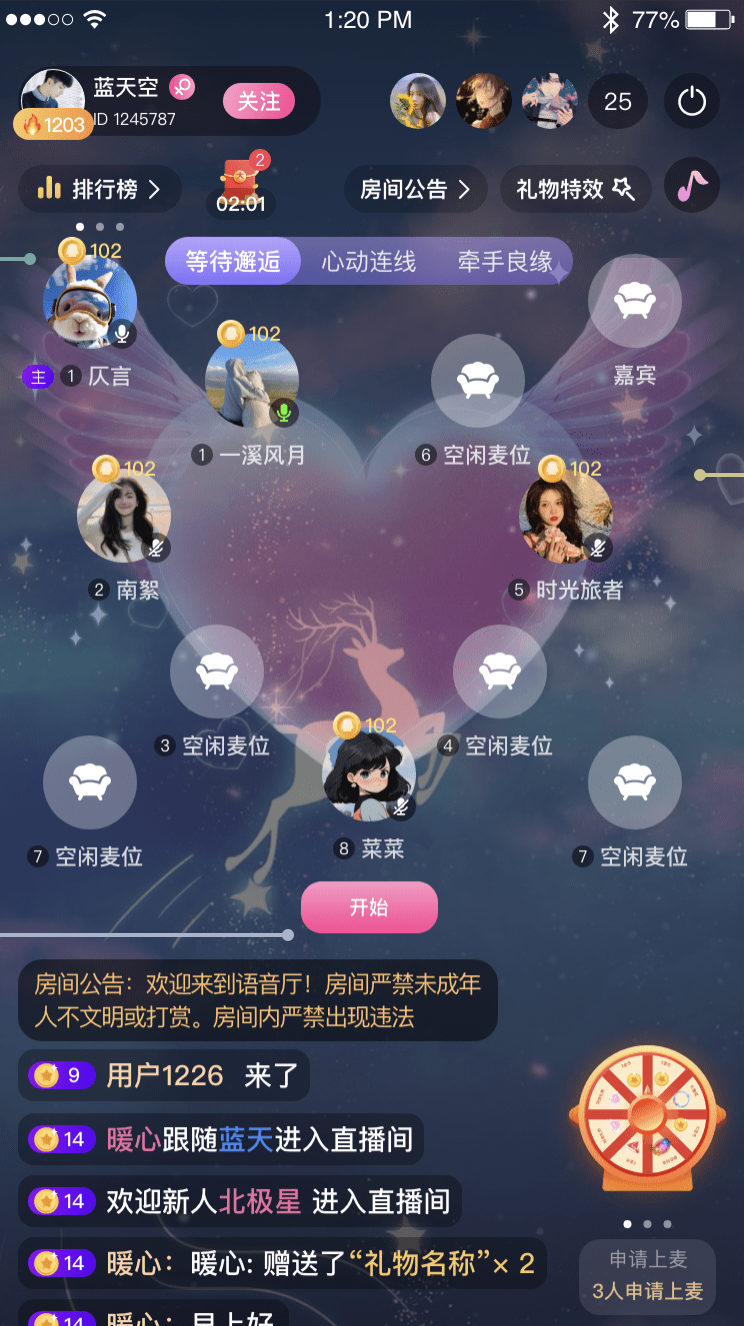This screenshot has height=1326, width=744.
Task: Open the online audience count 25
Action: [617, 101]
